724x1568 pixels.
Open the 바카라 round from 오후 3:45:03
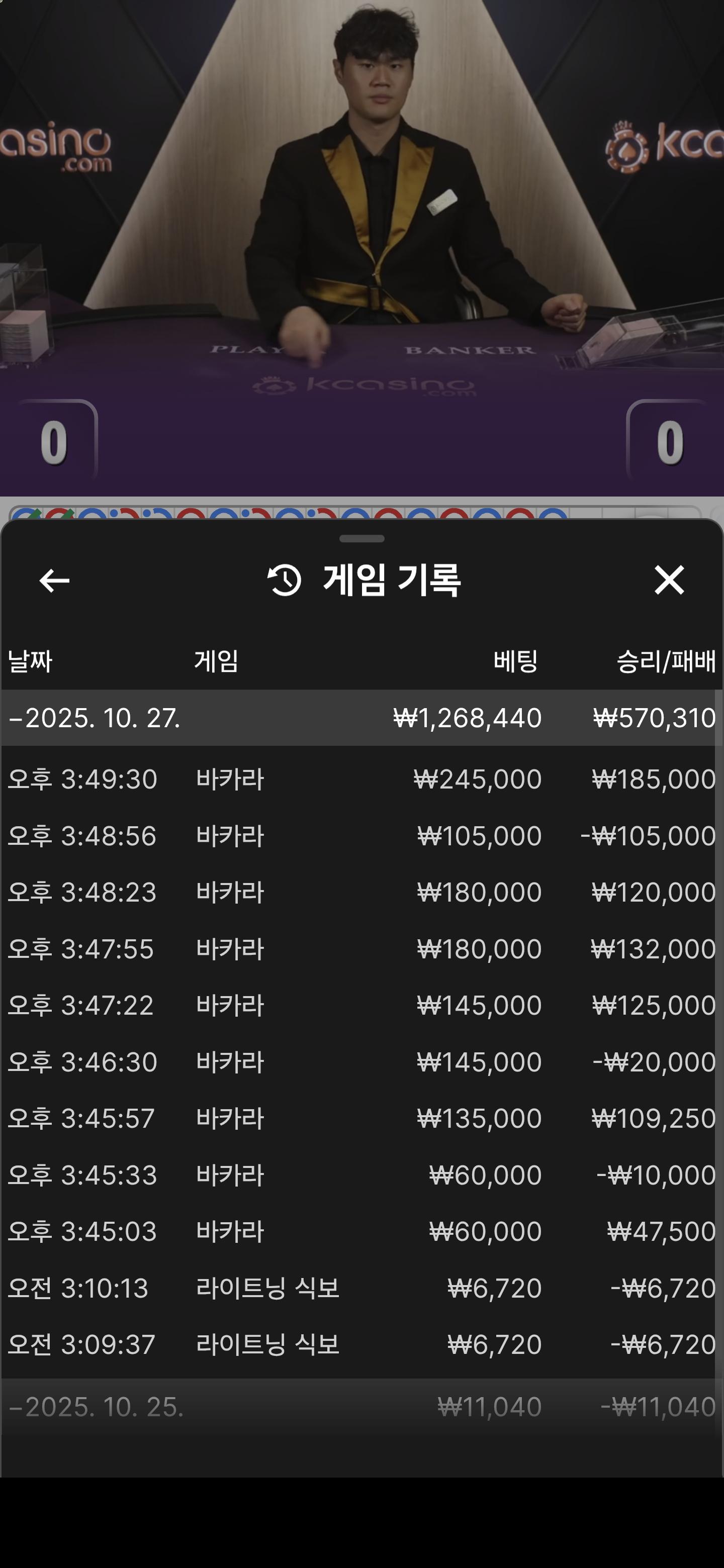pyautogui.click(x=361, y=1231)
